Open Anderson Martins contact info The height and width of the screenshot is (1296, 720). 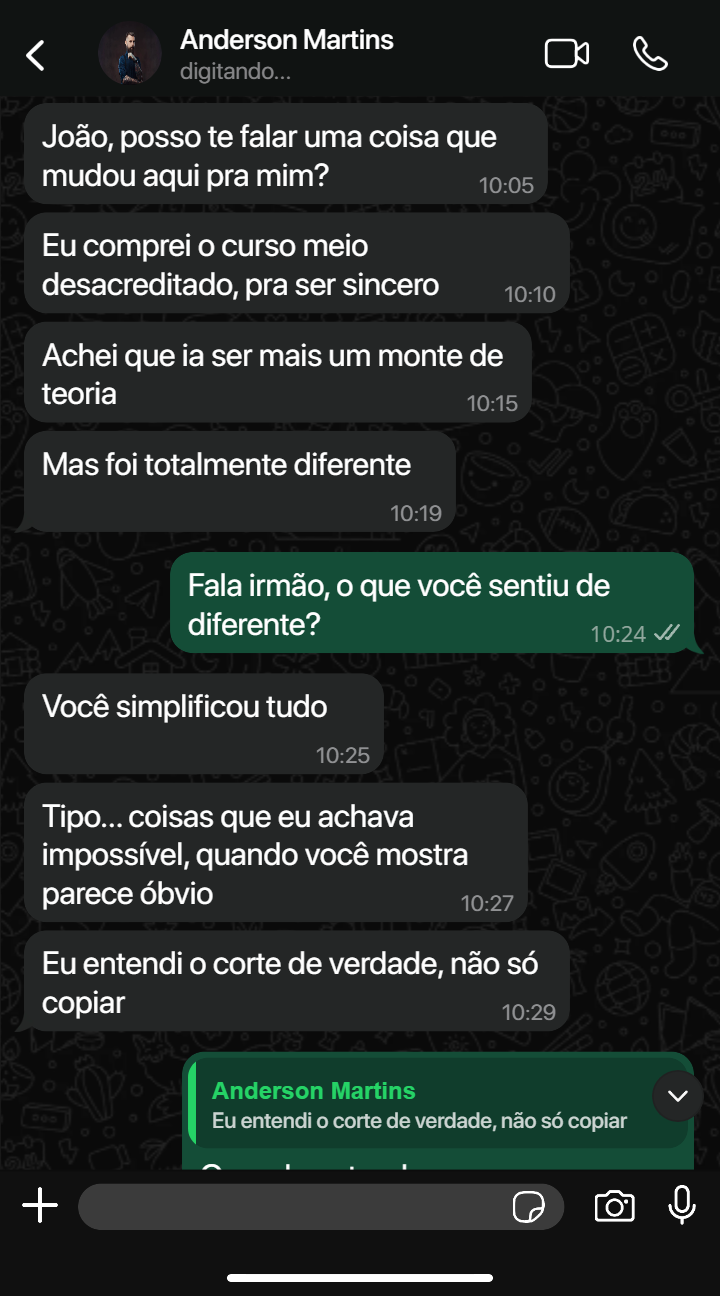286,54
